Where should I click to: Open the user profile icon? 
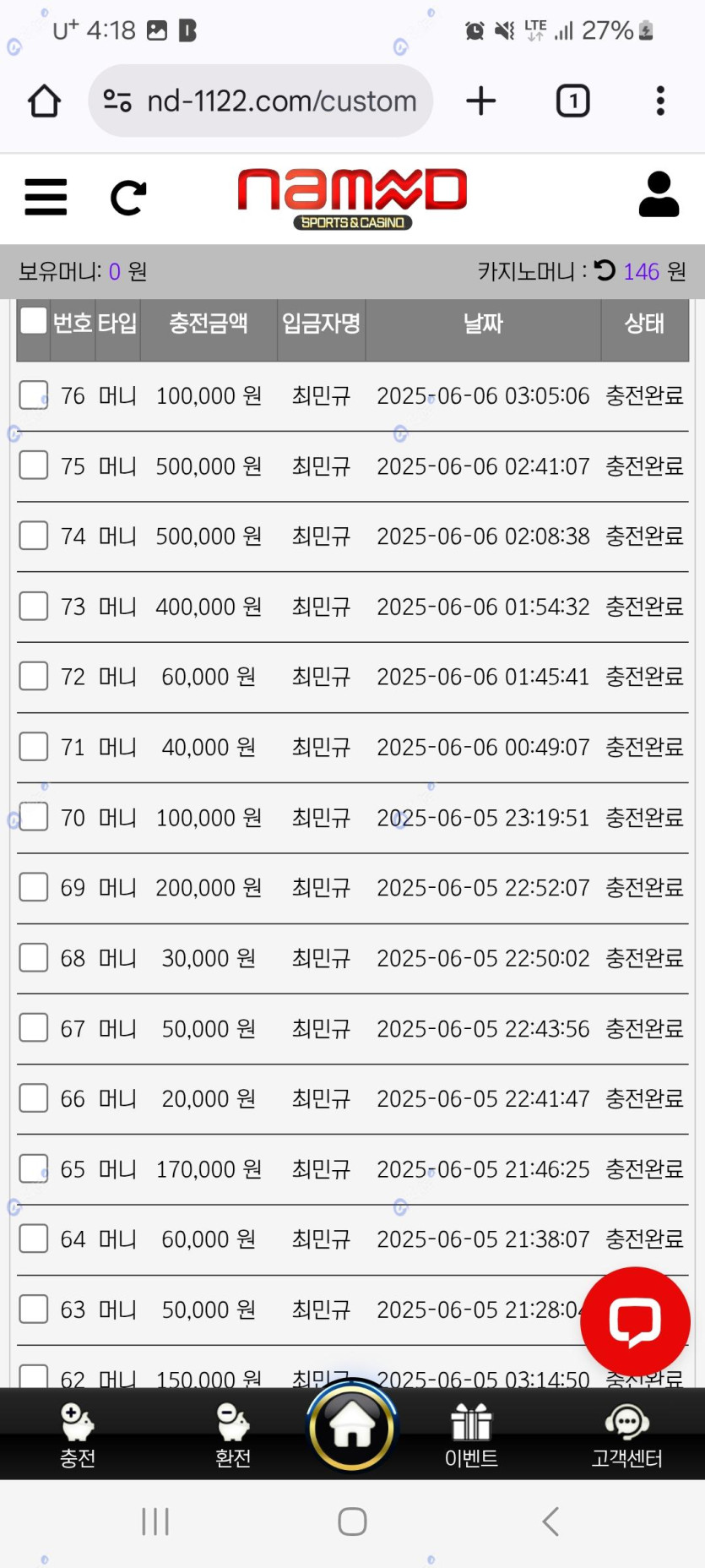pos(659,195)
